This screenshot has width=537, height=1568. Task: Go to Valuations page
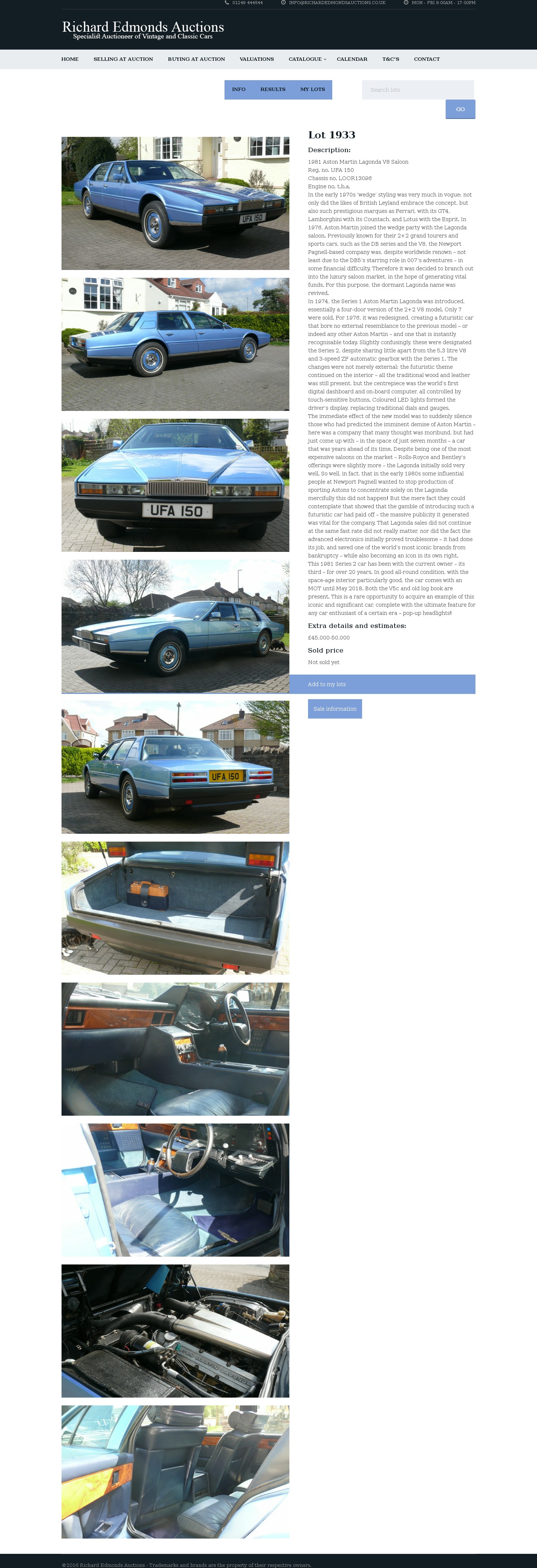(x=256, y=59)
